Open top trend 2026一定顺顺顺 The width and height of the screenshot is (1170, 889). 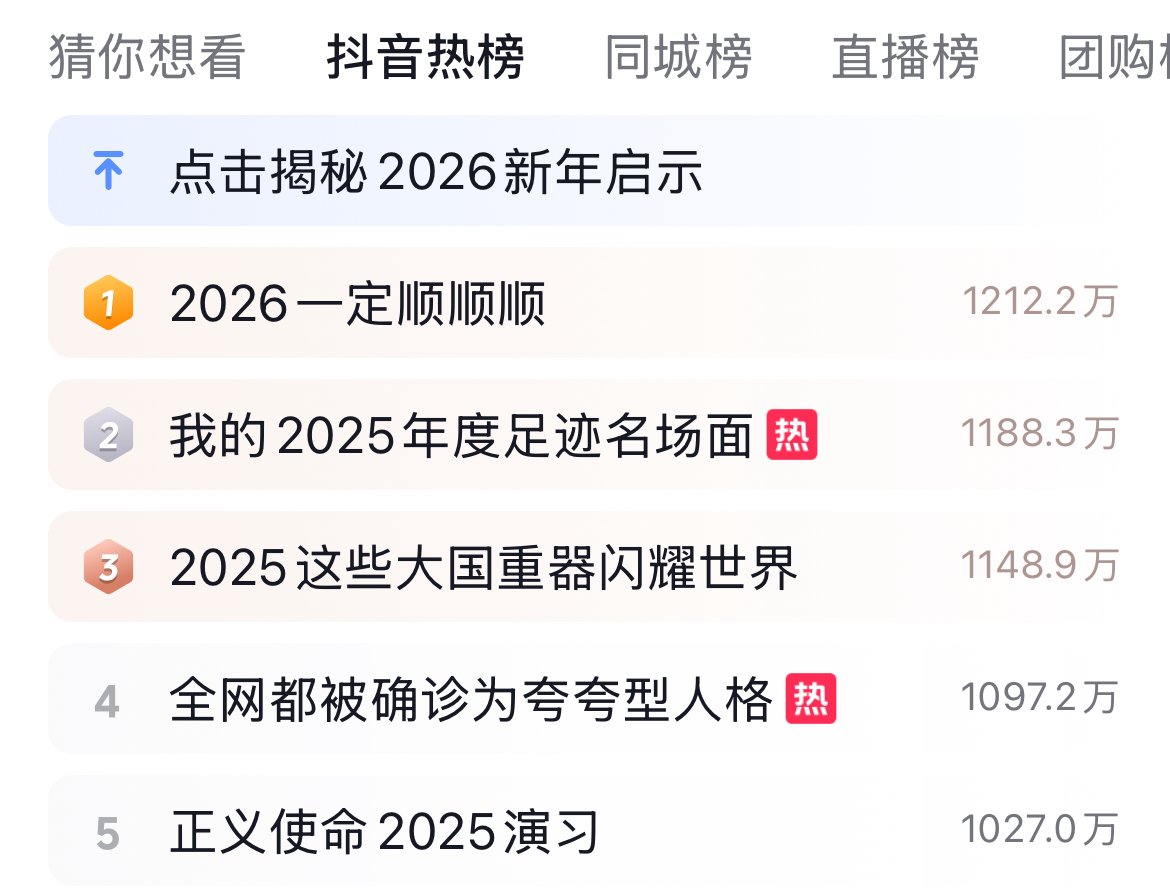(358, 303)
